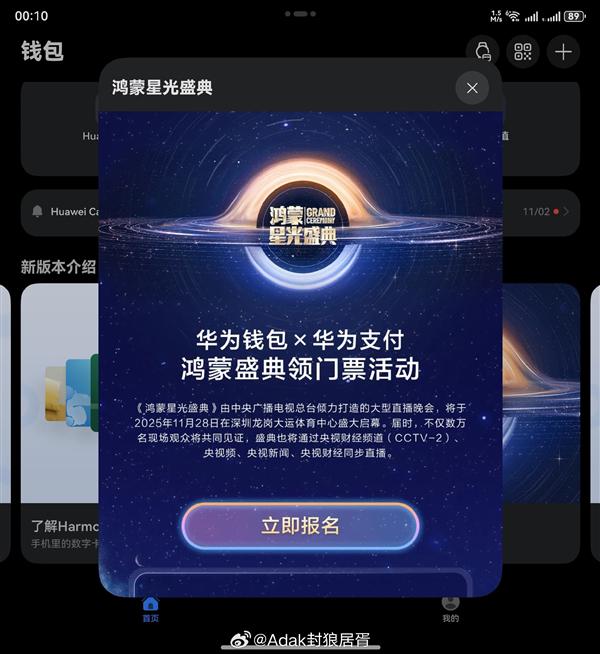Close the 鸿蒙星光盛典 popup
Screen dimensions: 600x654
click(472, 88)
